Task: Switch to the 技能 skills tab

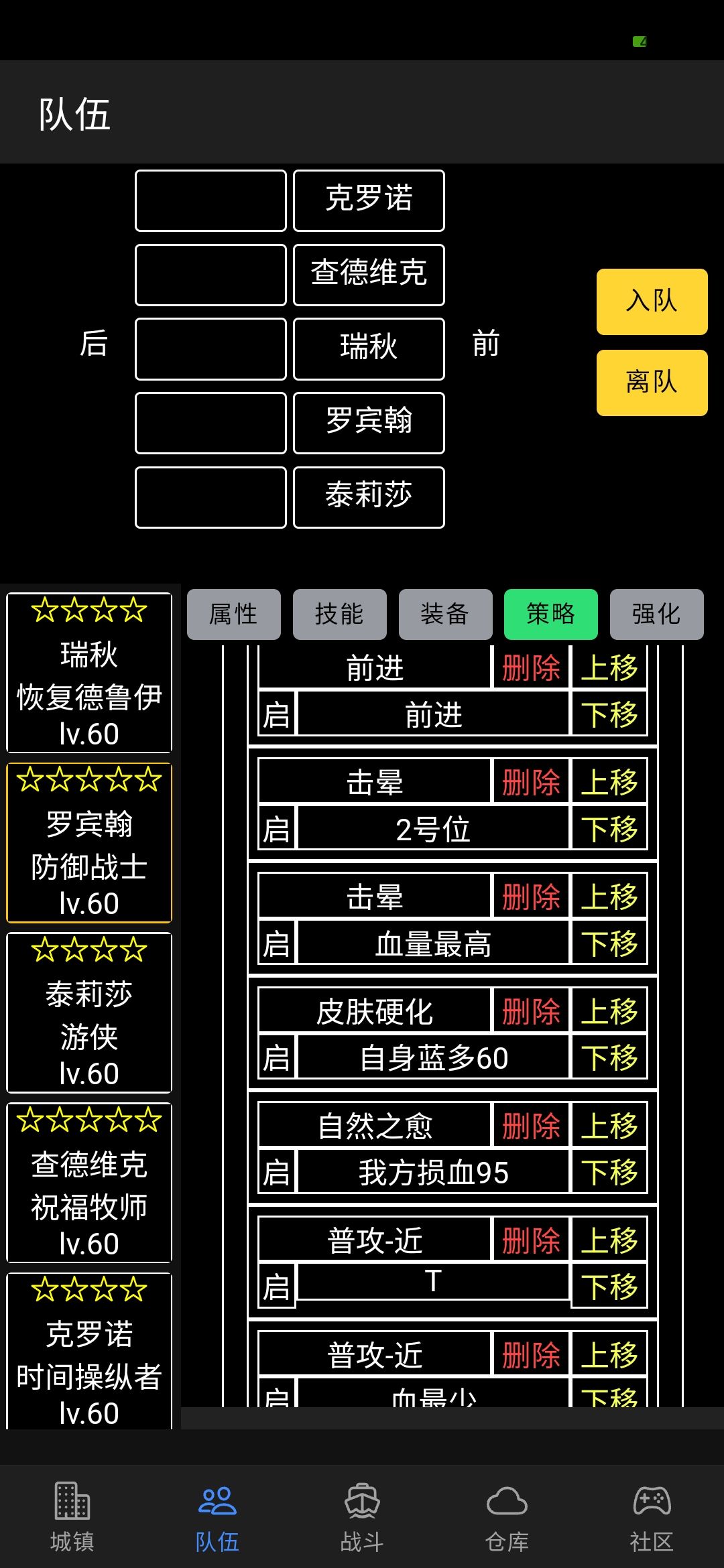Action: (x=340, y=614)
